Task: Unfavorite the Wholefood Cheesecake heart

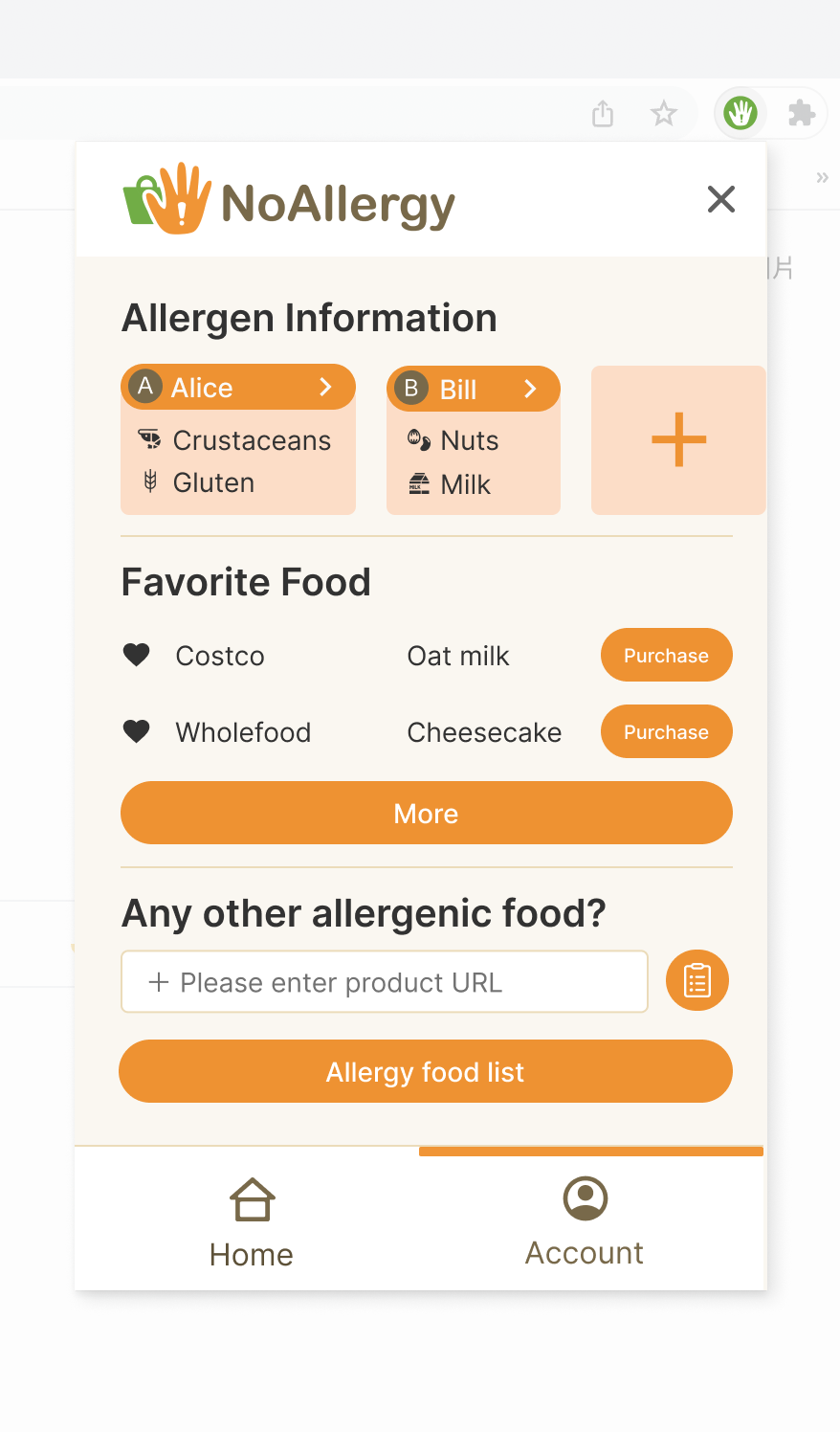Action: (137, 732)
